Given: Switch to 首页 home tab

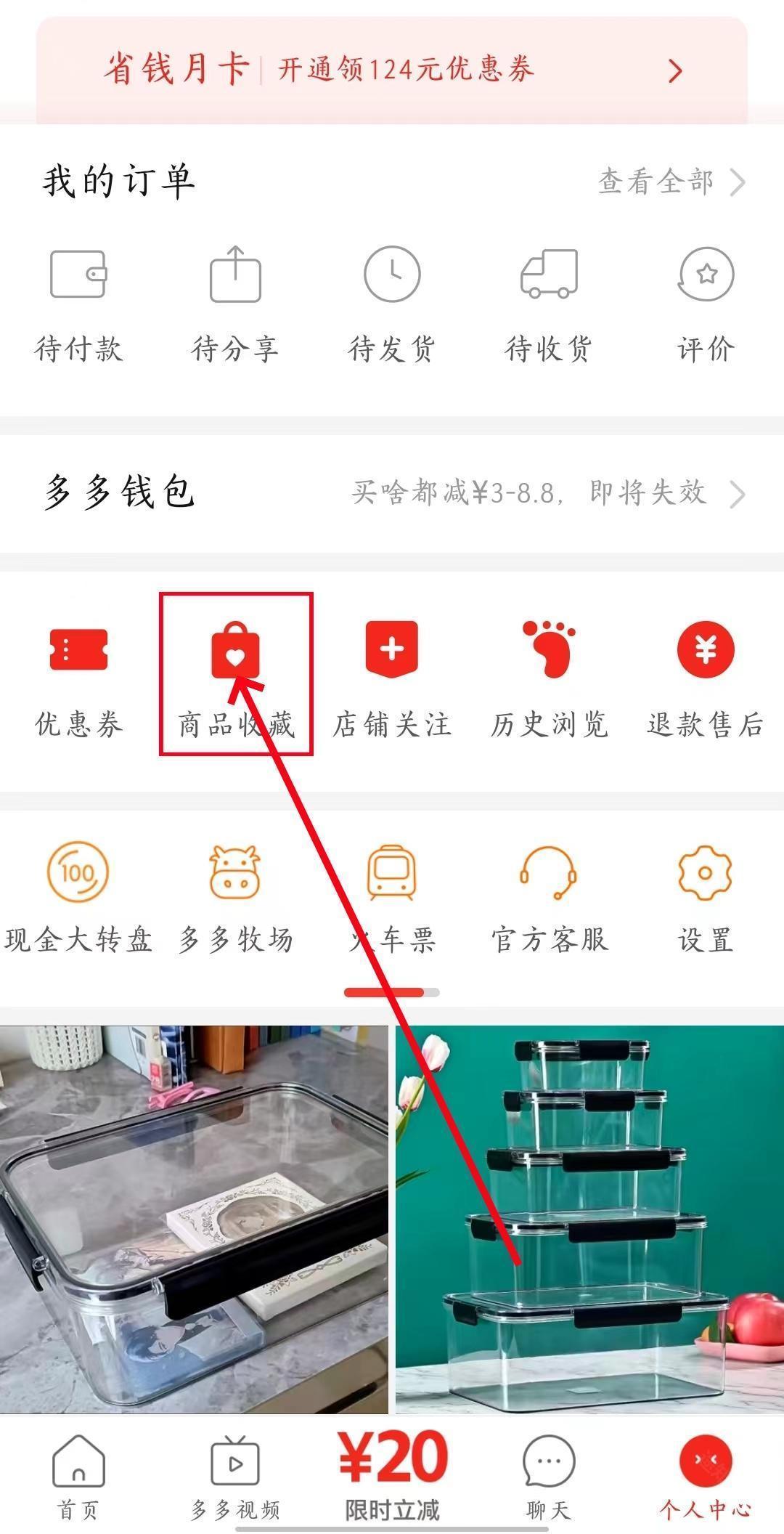Looking at the screenshot, I should [x=78, y=1476].
